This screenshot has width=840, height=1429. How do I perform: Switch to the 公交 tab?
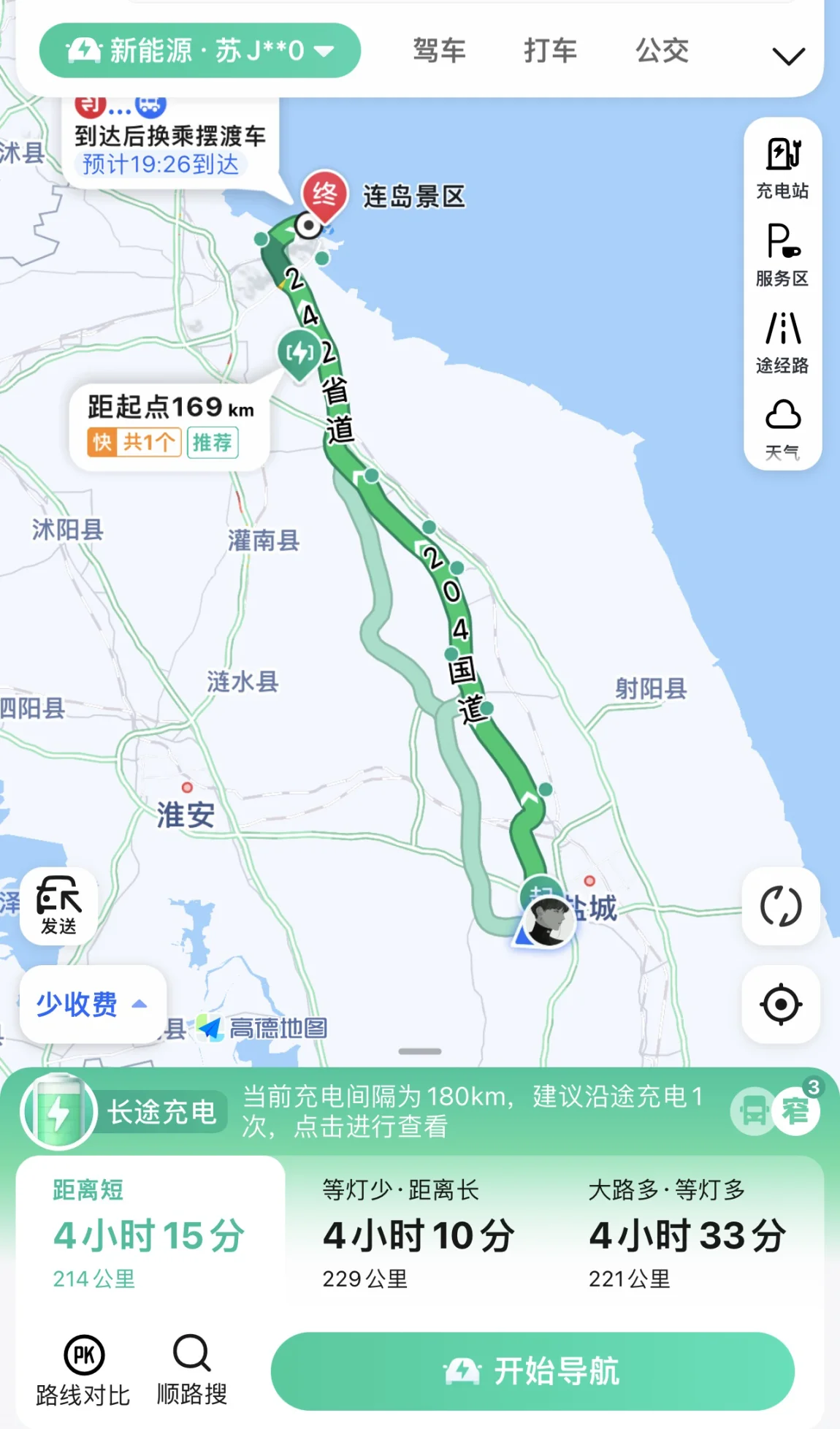pyautogui.click(x=662, y=50)
